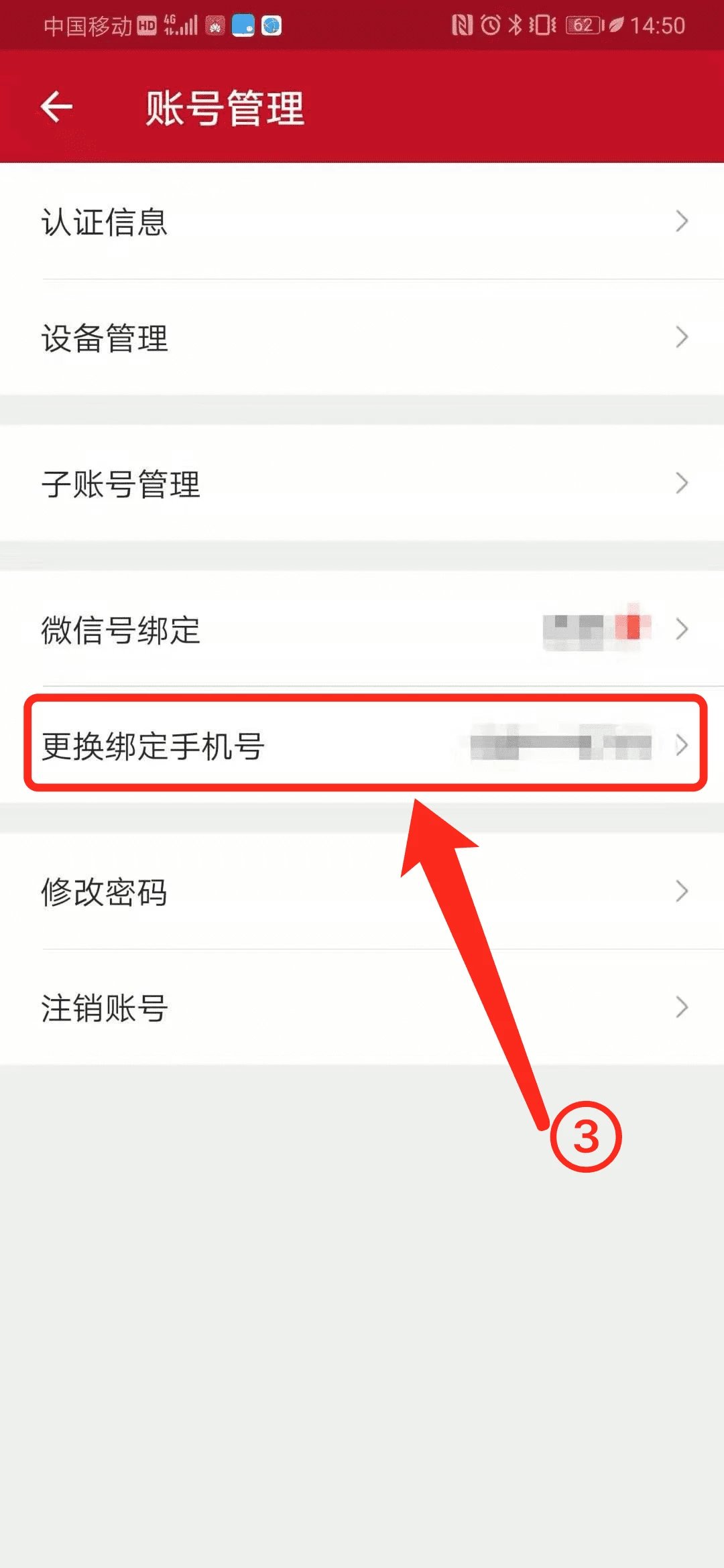
Task: Open 注销账号 row
Action: click(362, 1007)
